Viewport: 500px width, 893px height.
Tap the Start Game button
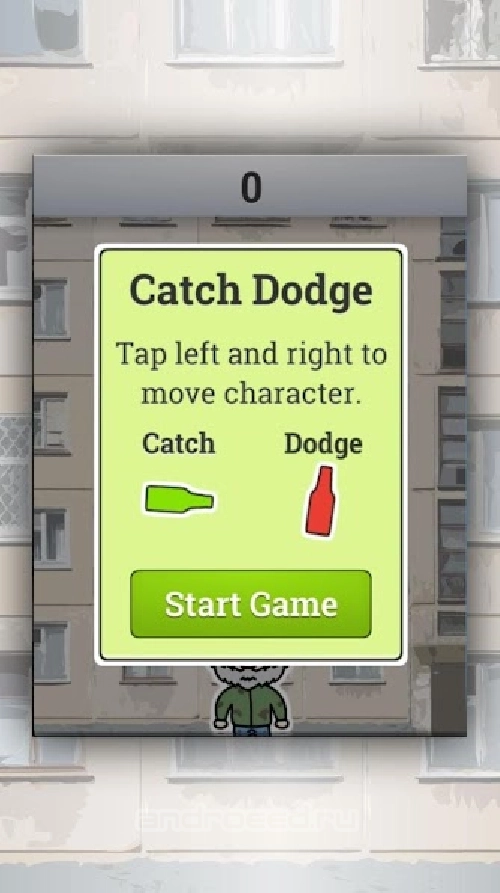251,604
